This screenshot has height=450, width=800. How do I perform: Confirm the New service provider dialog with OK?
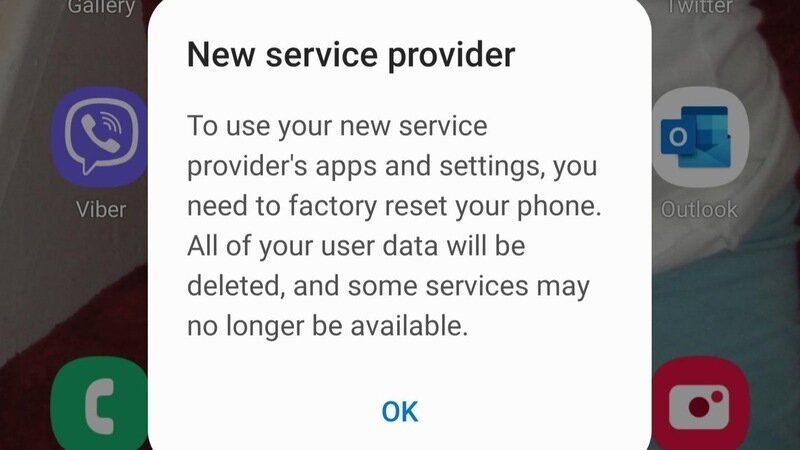(399, 410)
